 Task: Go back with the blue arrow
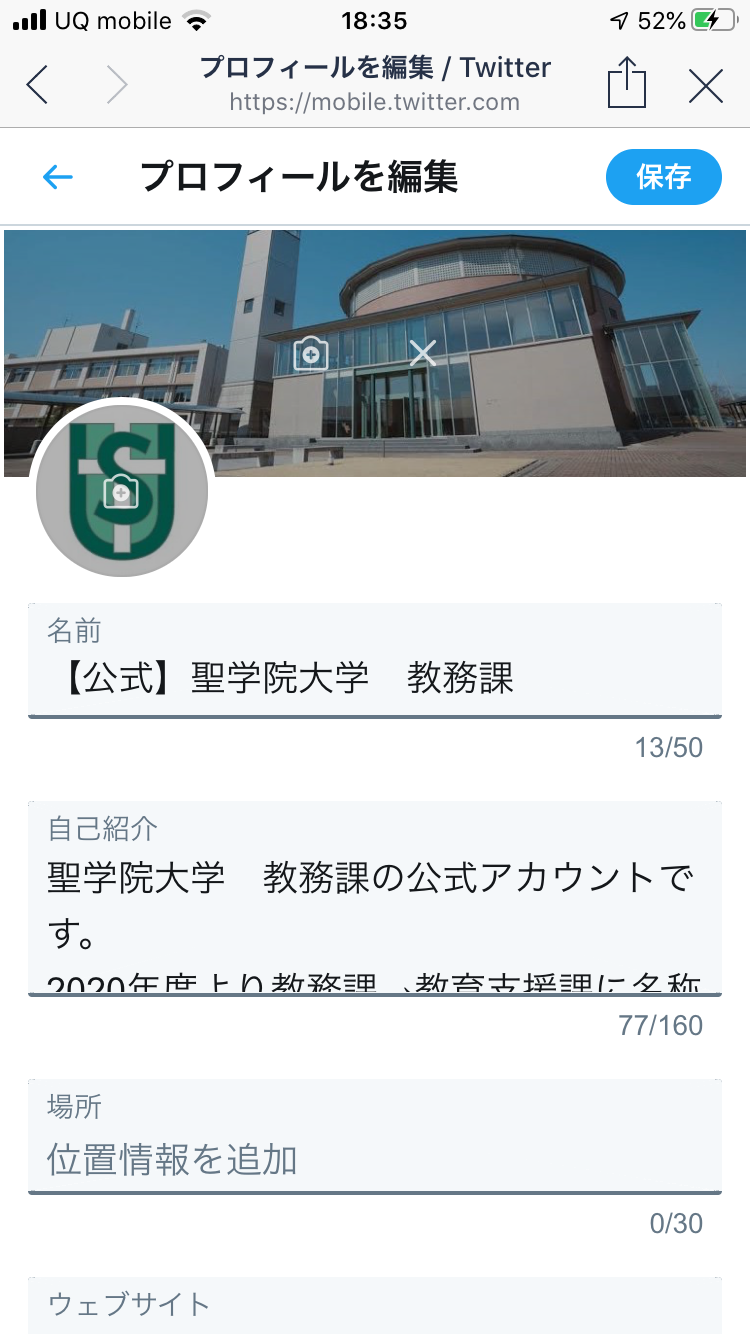tap(58, 178)
